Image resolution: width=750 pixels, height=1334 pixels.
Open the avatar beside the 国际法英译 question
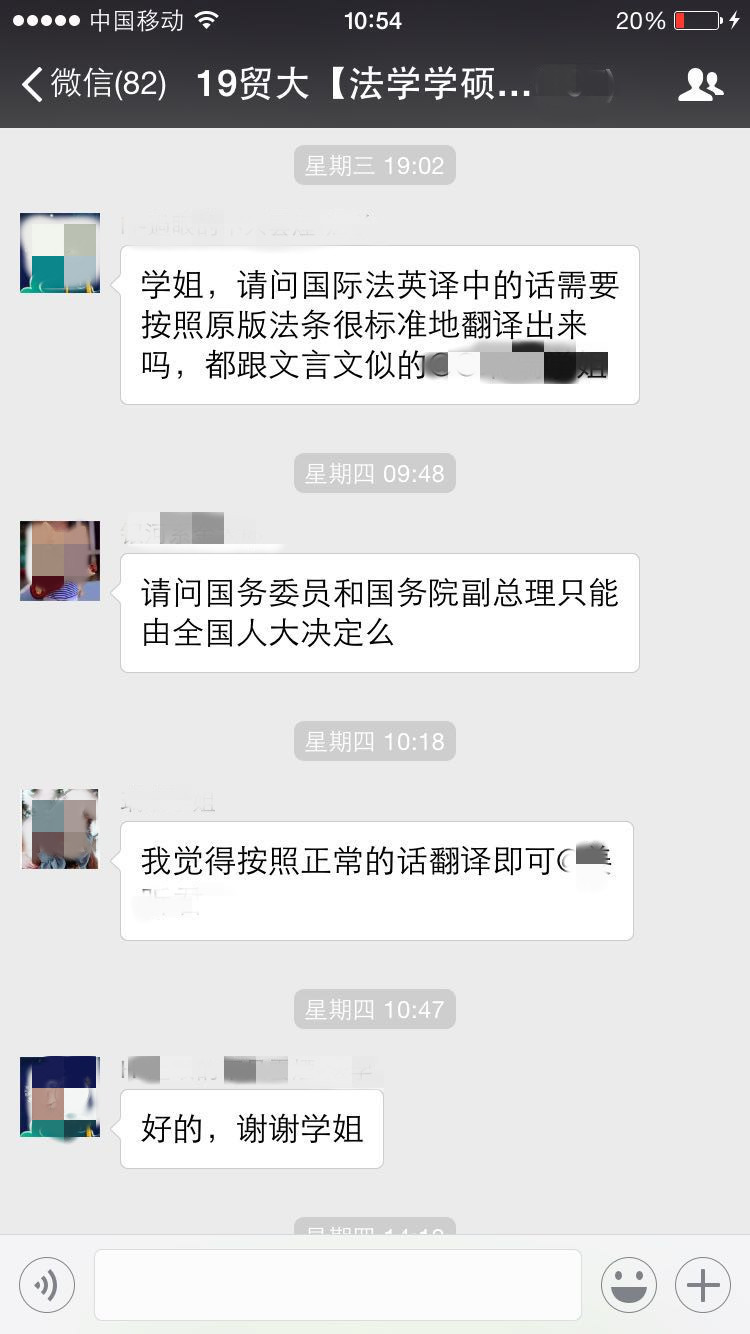click(60, 253)
